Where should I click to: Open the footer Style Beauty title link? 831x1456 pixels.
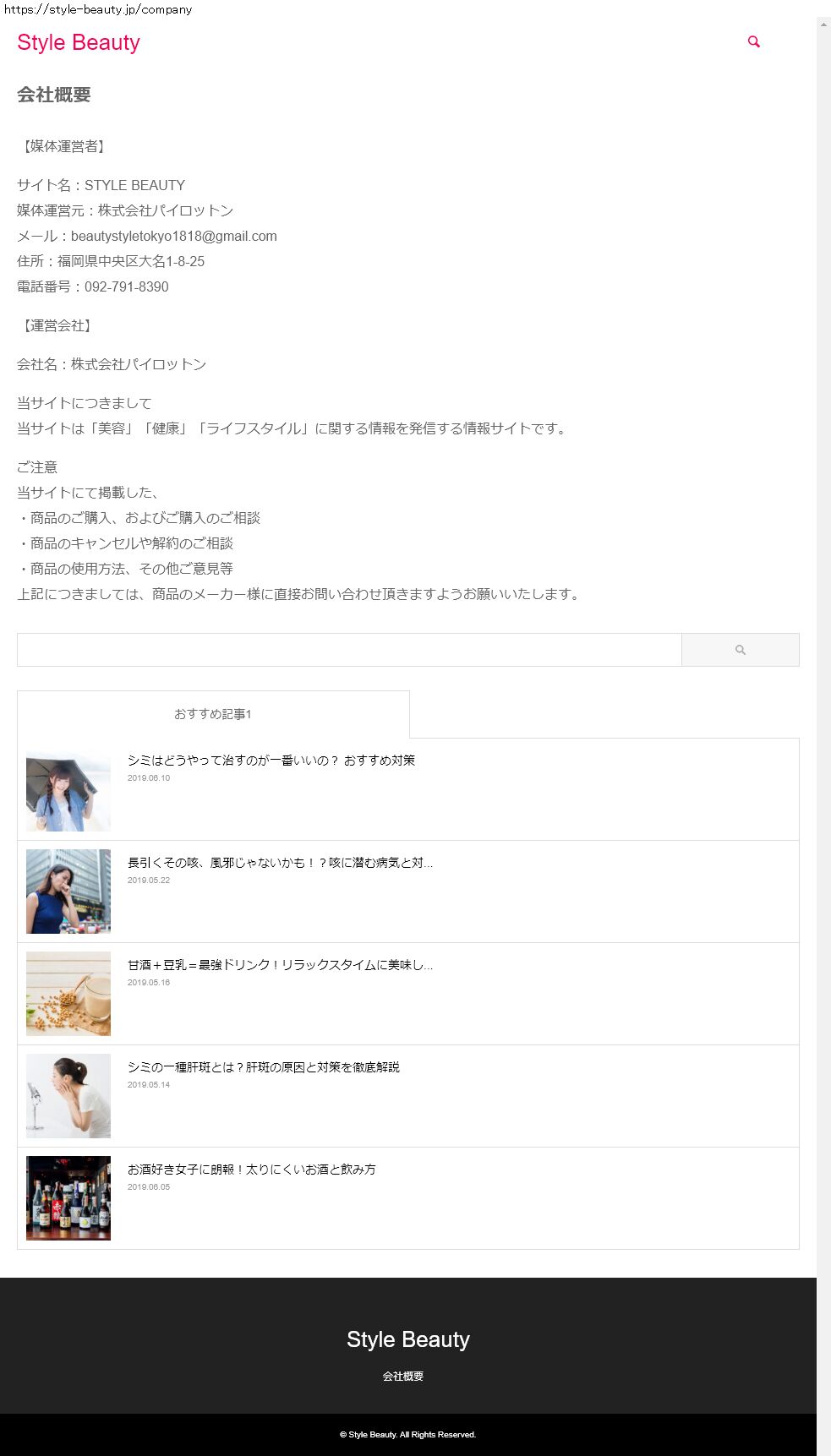[407, 1339]
